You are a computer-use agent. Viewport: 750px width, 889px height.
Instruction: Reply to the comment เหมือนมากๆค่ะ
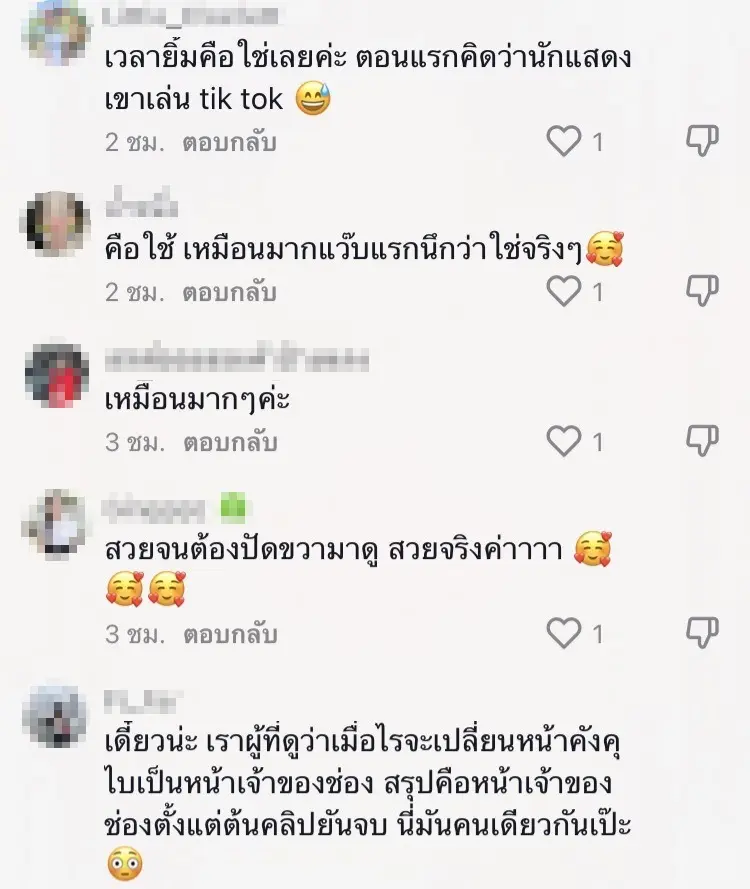click(229, 440)
